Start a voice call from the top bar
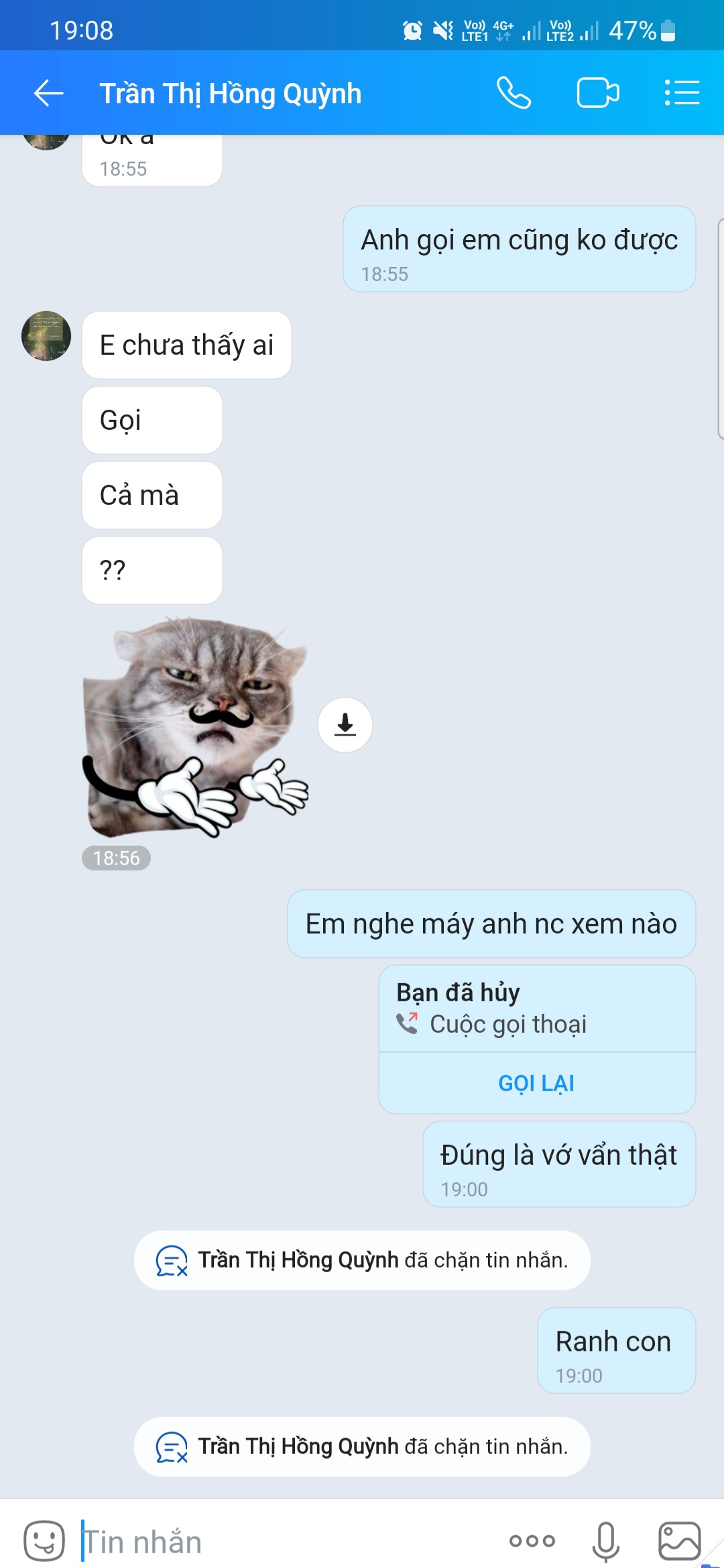Image resolution: width=724 pixels, height=1568 pixels. coord(515,93)
